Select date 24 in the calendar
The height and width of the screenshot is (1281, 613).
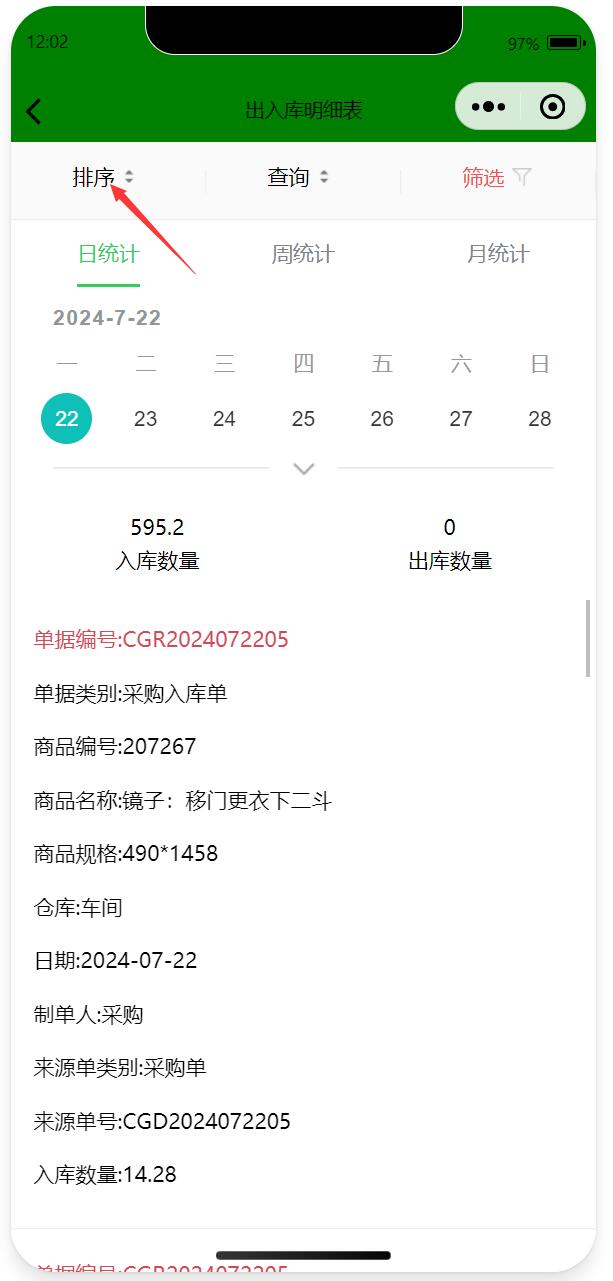224,419
